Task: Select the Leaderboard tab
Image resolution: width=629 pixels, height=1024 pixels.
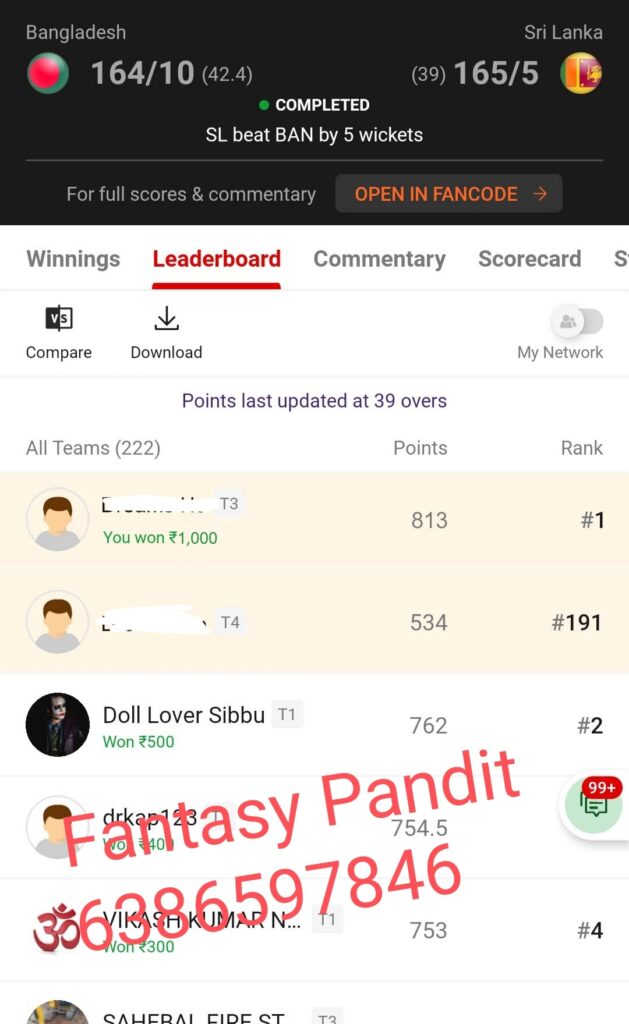Action: click(x=216, y=259)
